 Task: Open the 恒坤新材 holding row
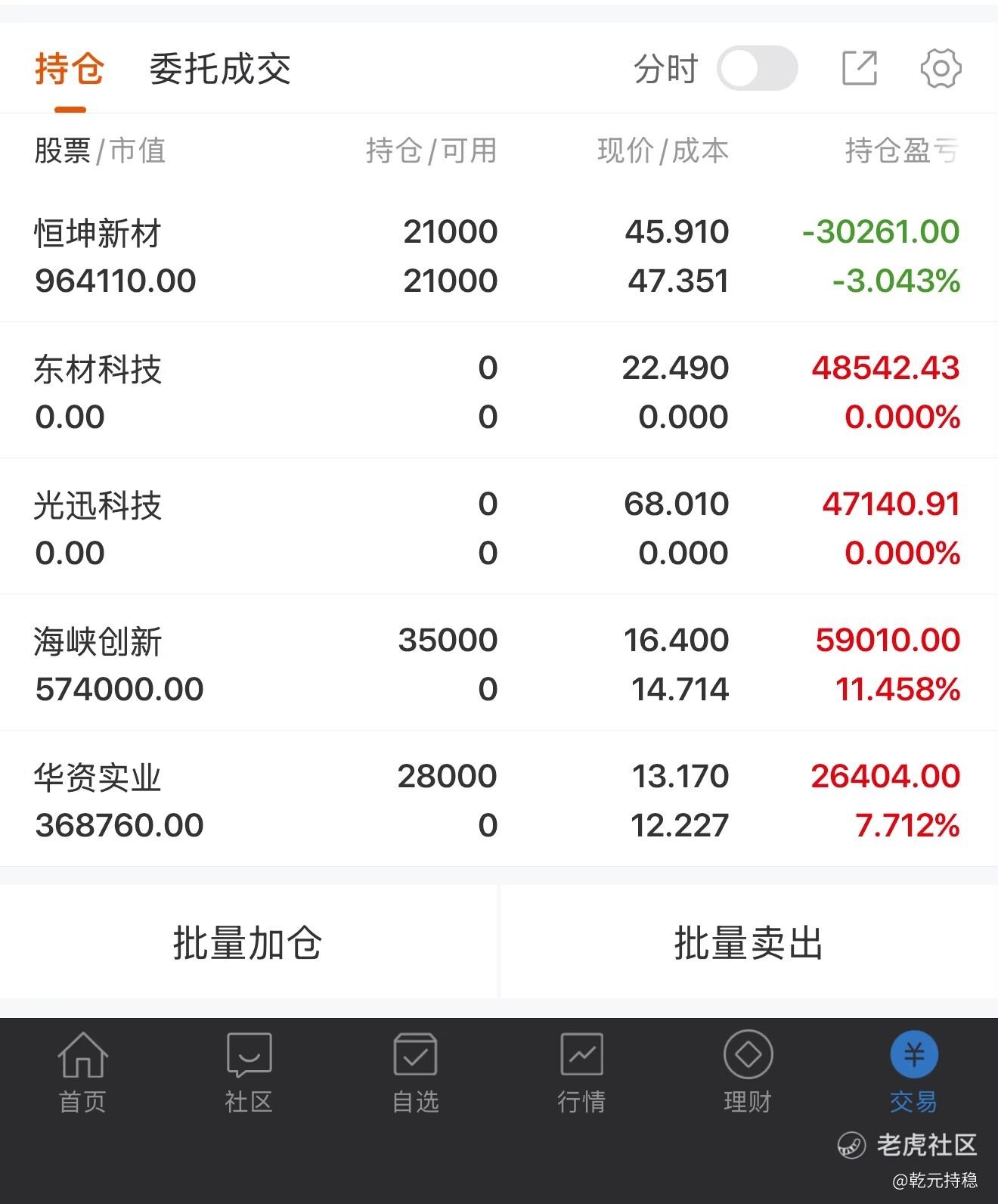(497, 256)
